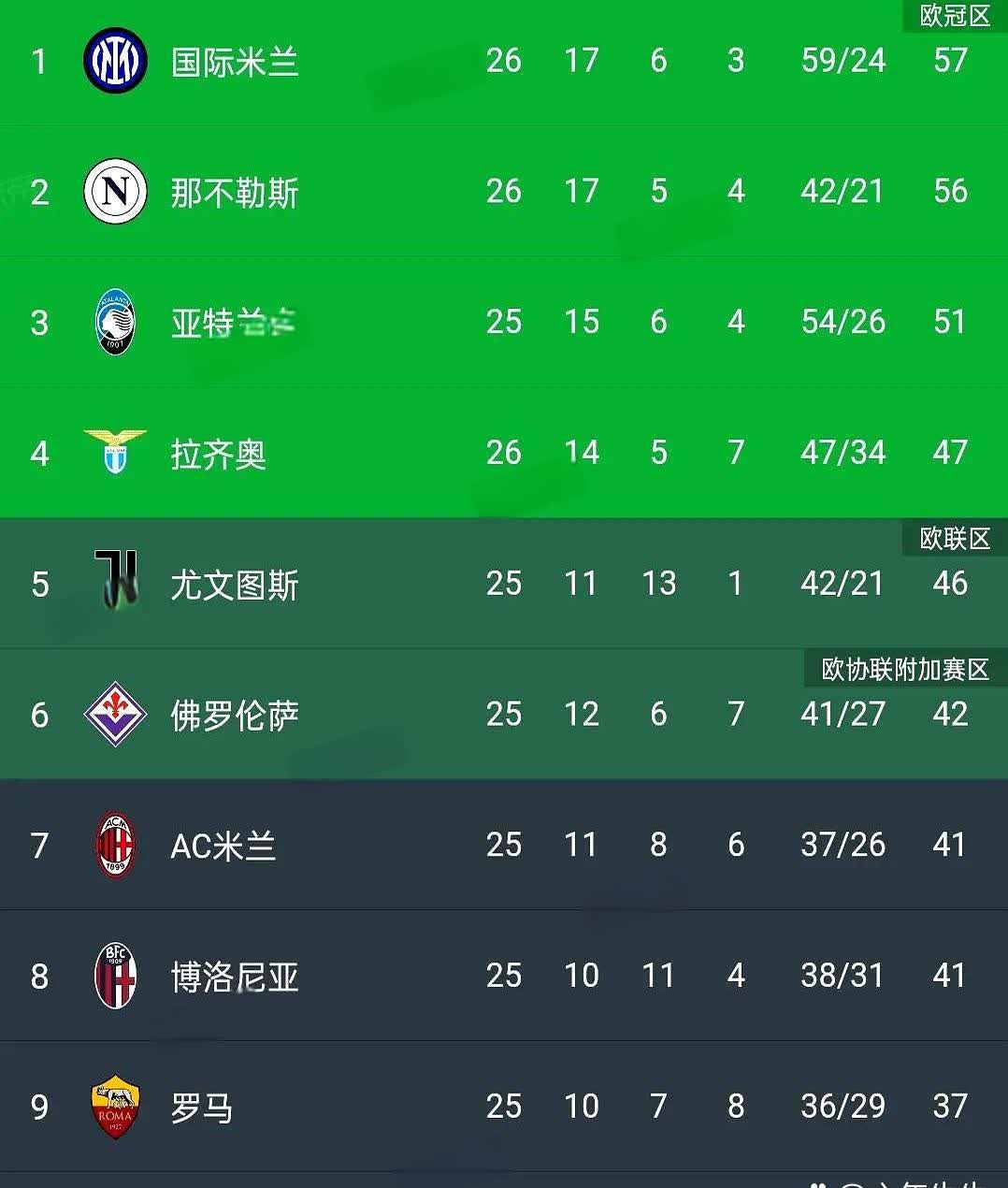Viewport: 1008px width, 1188px height.
Task: Open the 佛罗伦萨 team row
Action: pos(234,716)
